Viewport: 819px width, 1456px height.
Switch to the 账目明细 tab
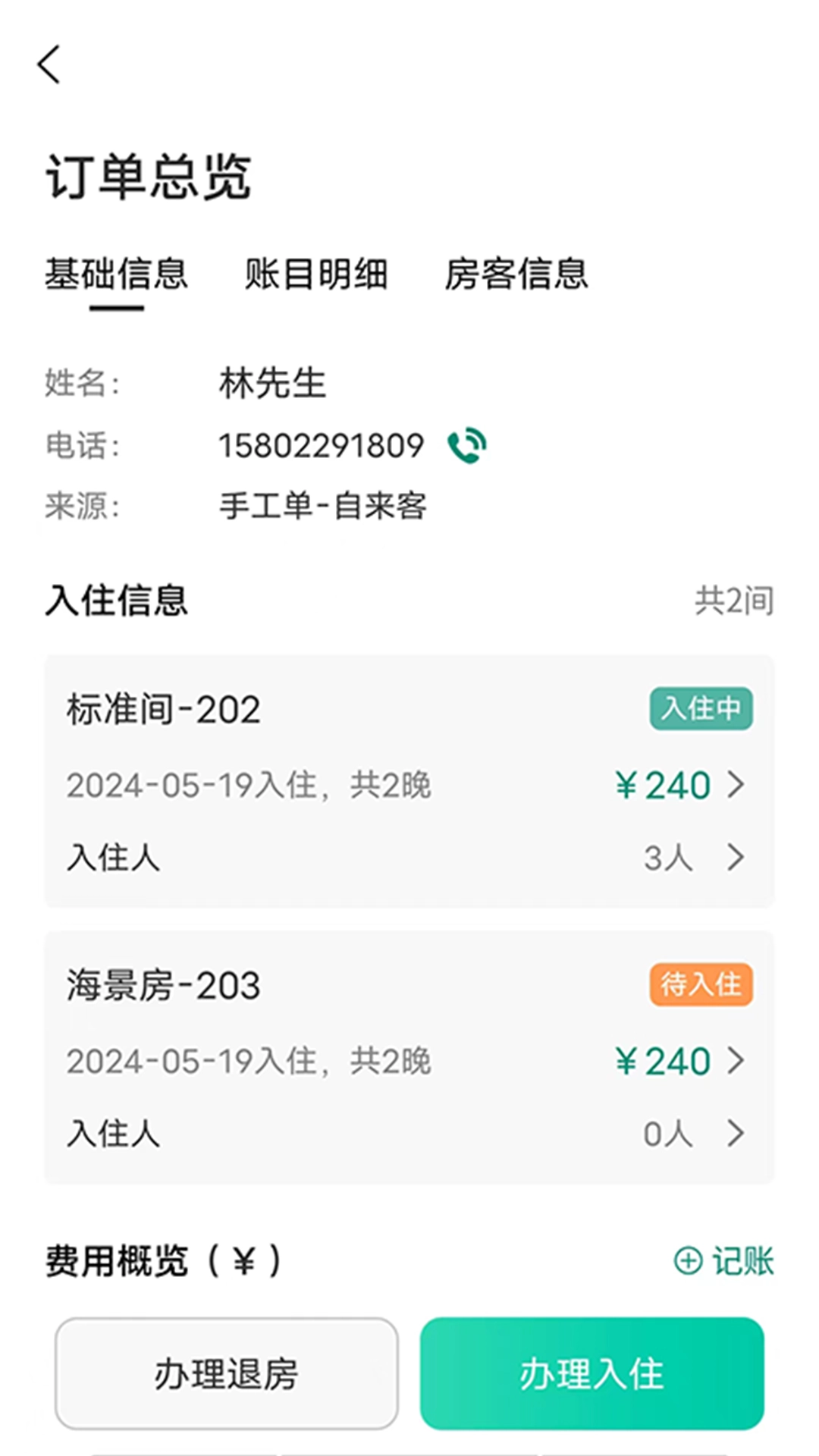[x=317, y=277]
